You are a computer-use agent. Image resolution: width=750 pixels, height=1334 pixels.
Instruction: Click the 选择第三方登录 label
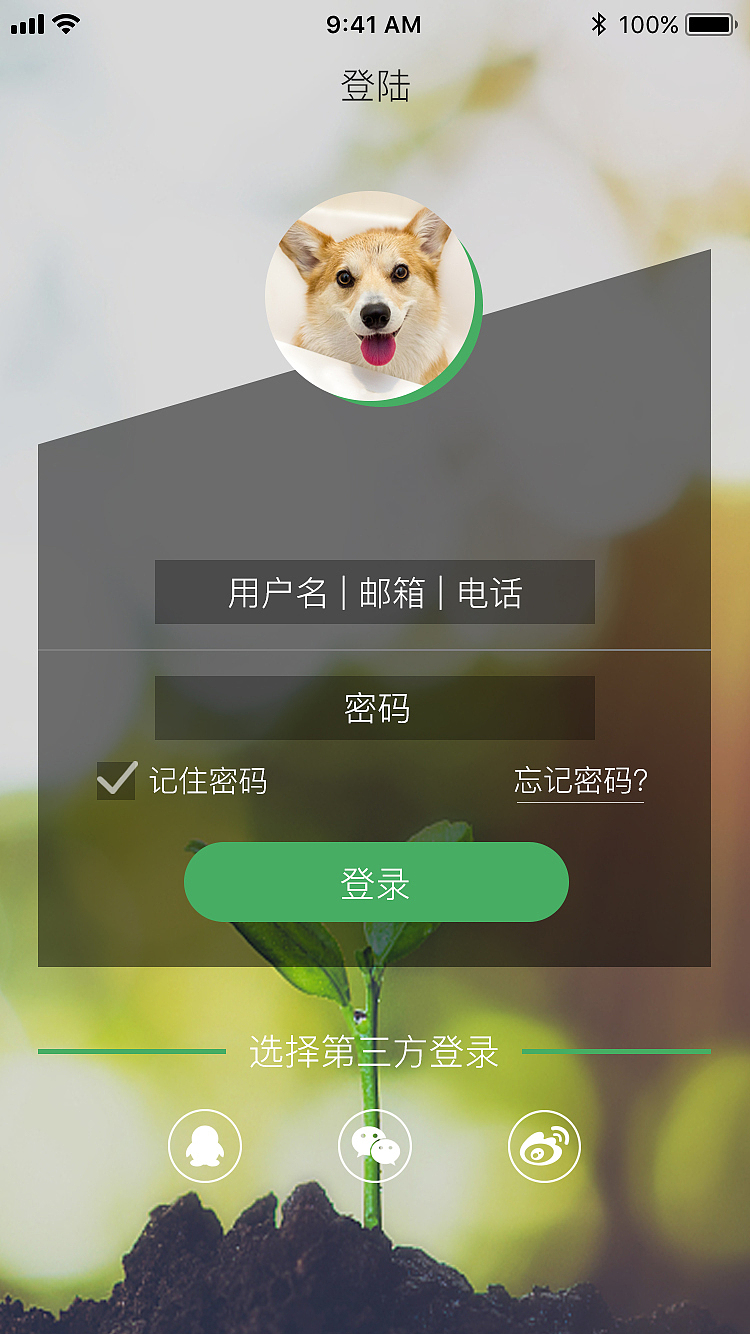[x=375, y=1053]
